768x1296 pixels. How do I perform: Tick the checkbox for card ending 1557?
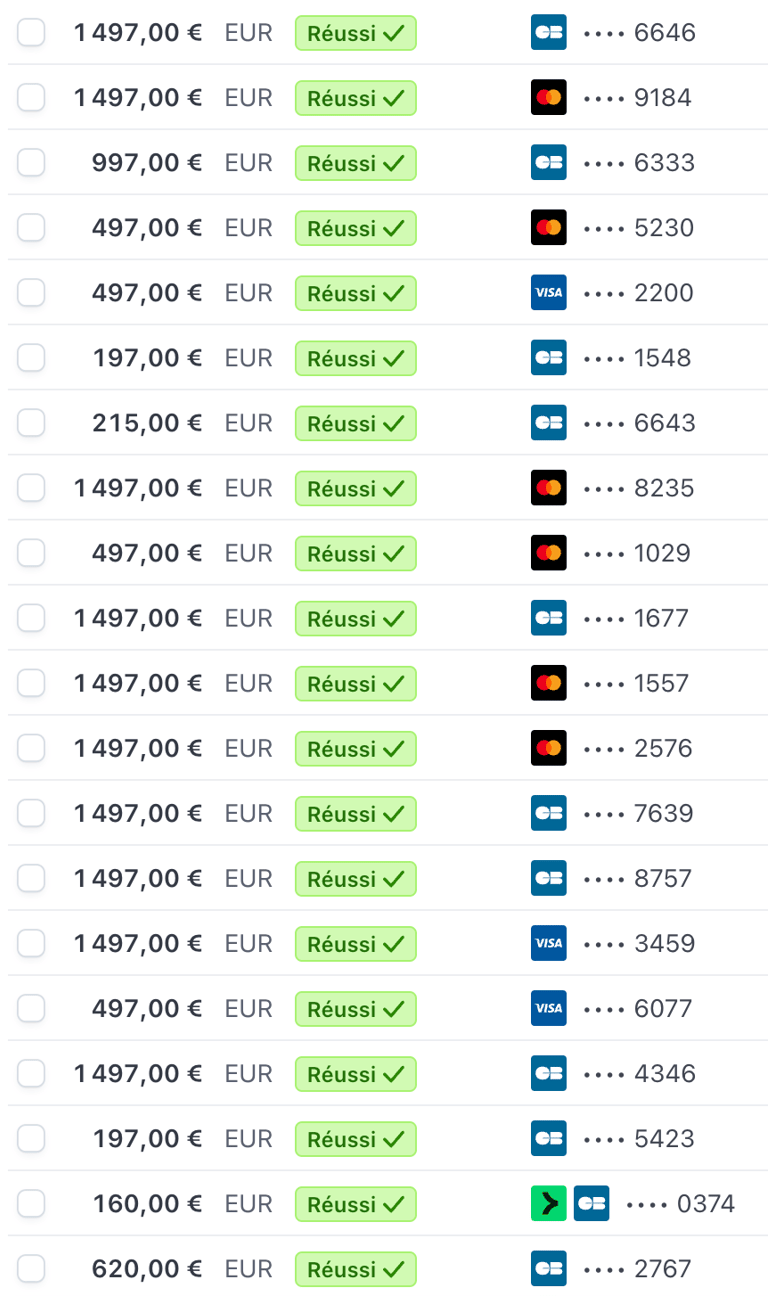31,683
